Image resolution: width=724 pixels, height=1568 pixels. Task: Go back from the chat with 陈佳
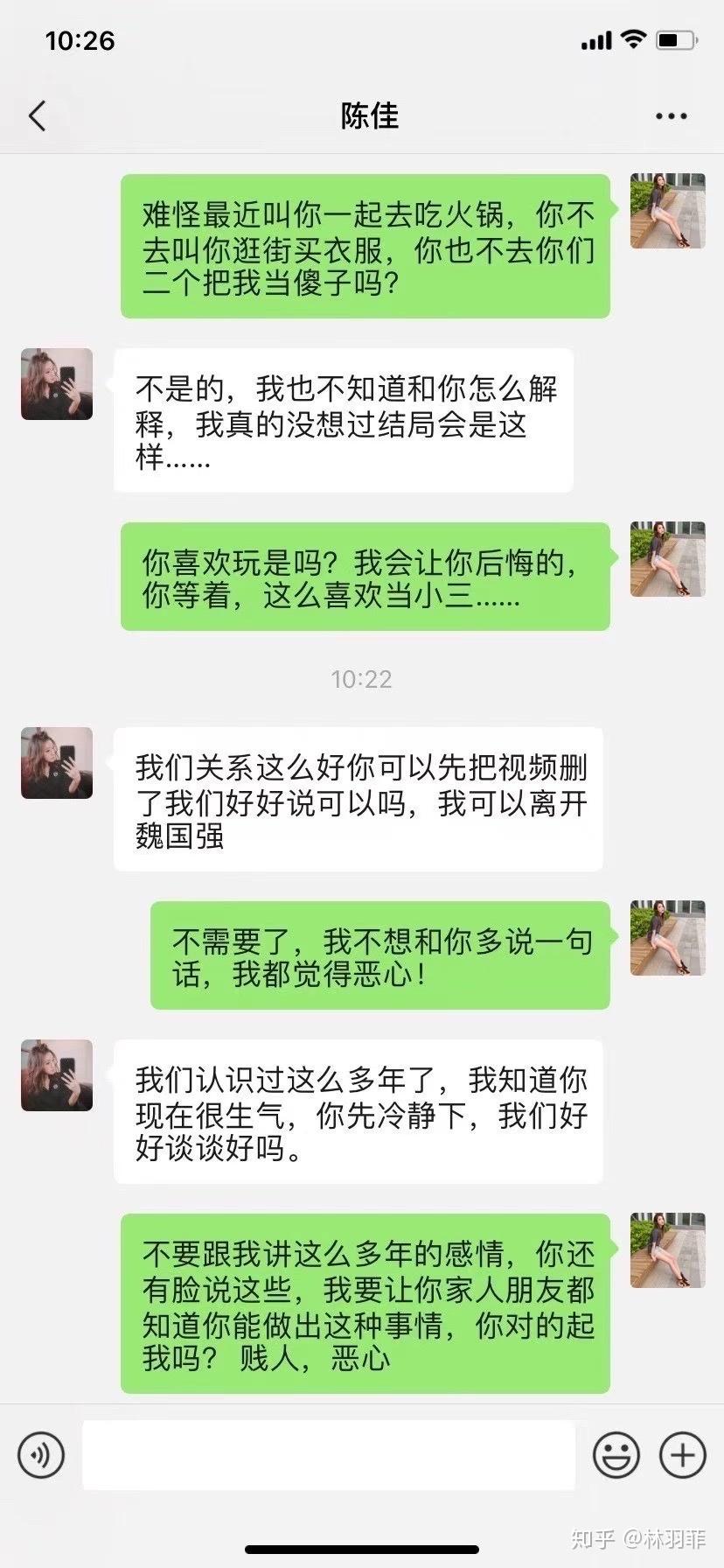pos(37,115)
